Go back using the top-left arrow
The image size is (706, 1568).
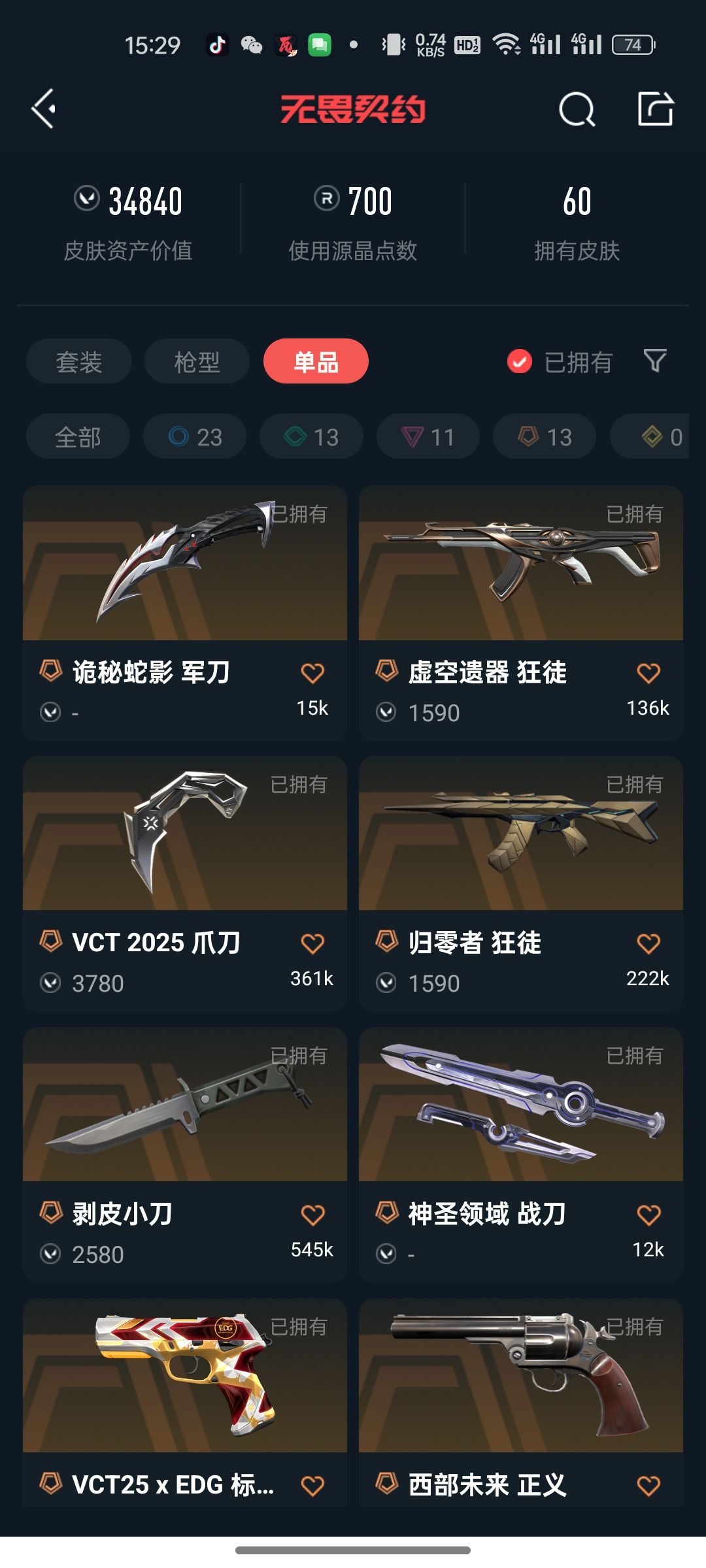44,108
